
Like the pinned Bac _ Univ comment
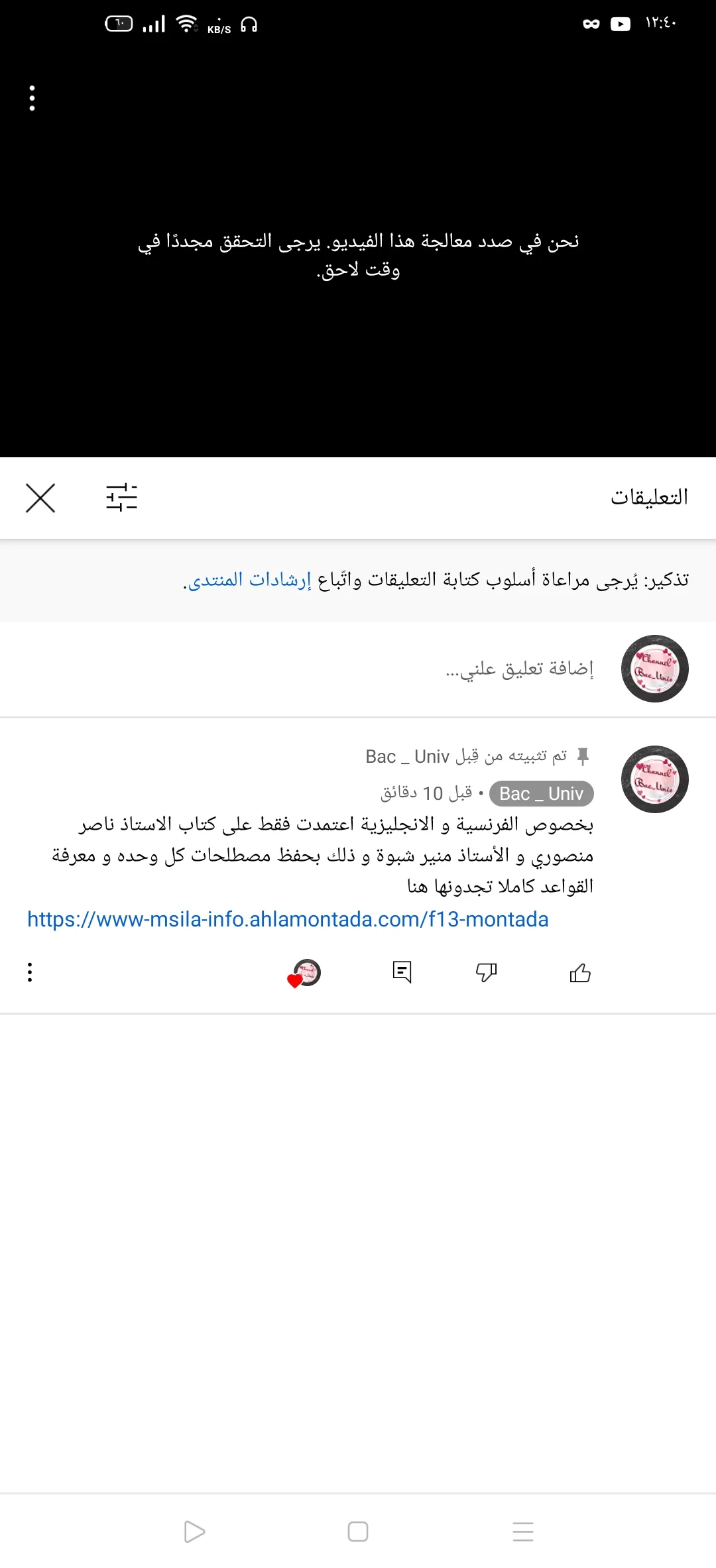(x=580, y=972)
